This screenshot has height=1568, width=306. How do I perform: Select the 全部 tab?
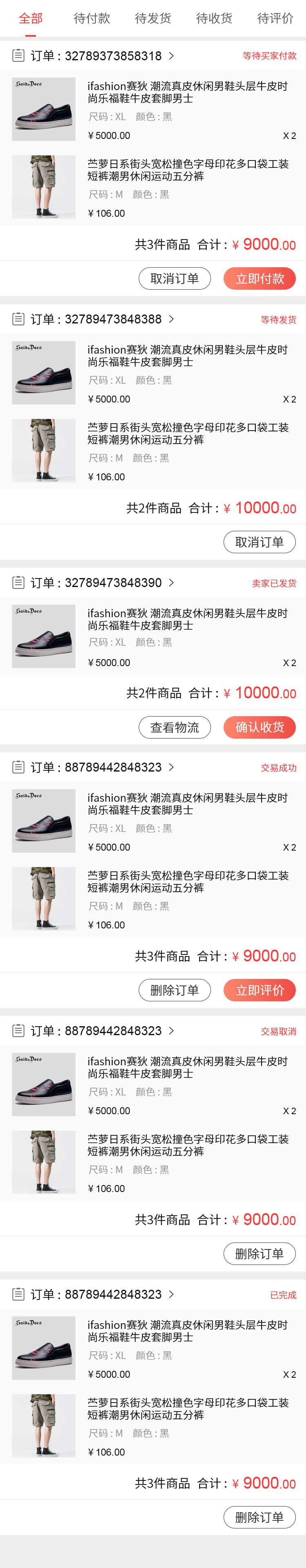[x=31, y=18]
